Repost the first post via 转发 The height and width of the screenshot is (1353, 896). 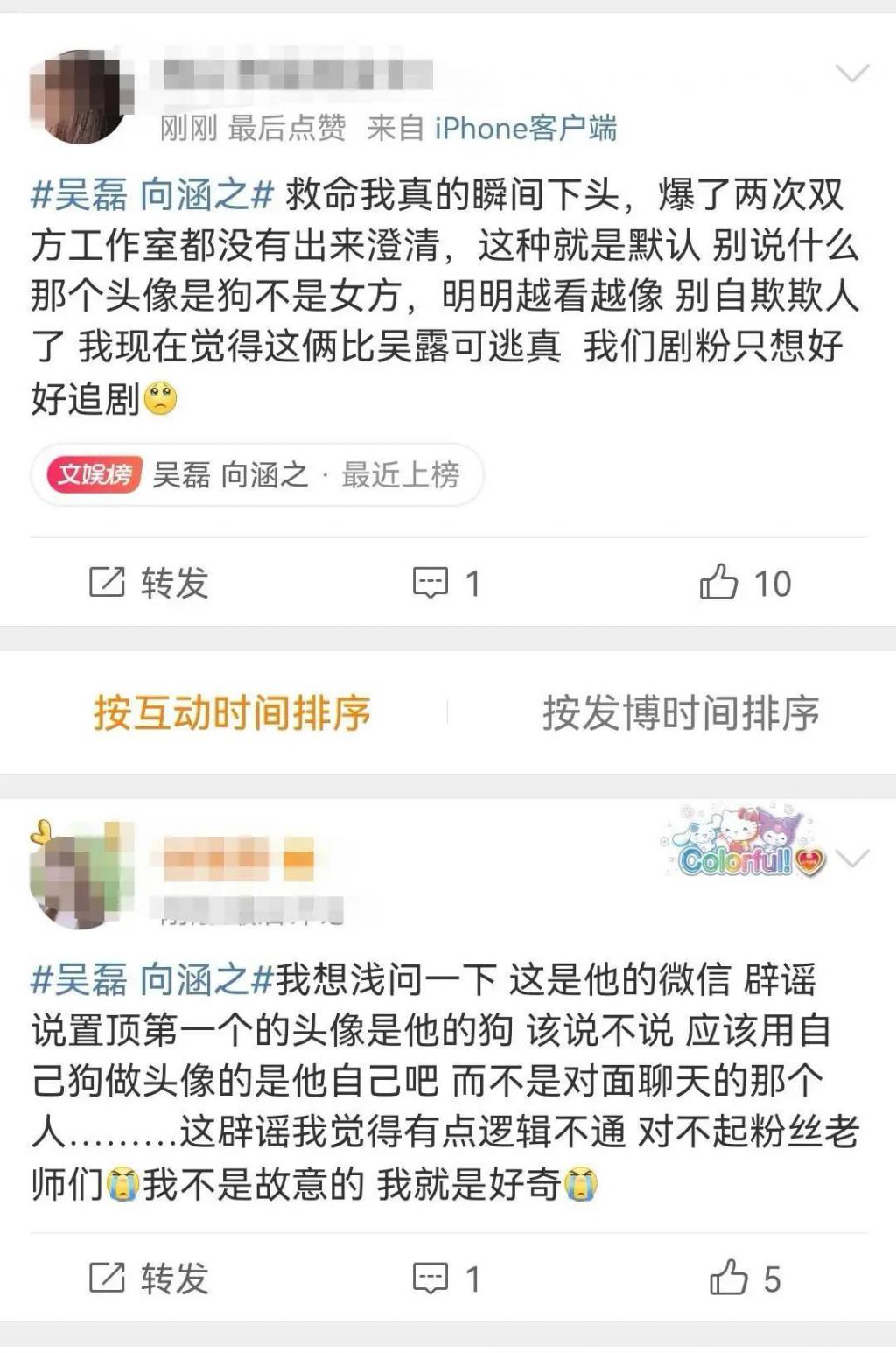pyautogui.click(x=149, y=583)
